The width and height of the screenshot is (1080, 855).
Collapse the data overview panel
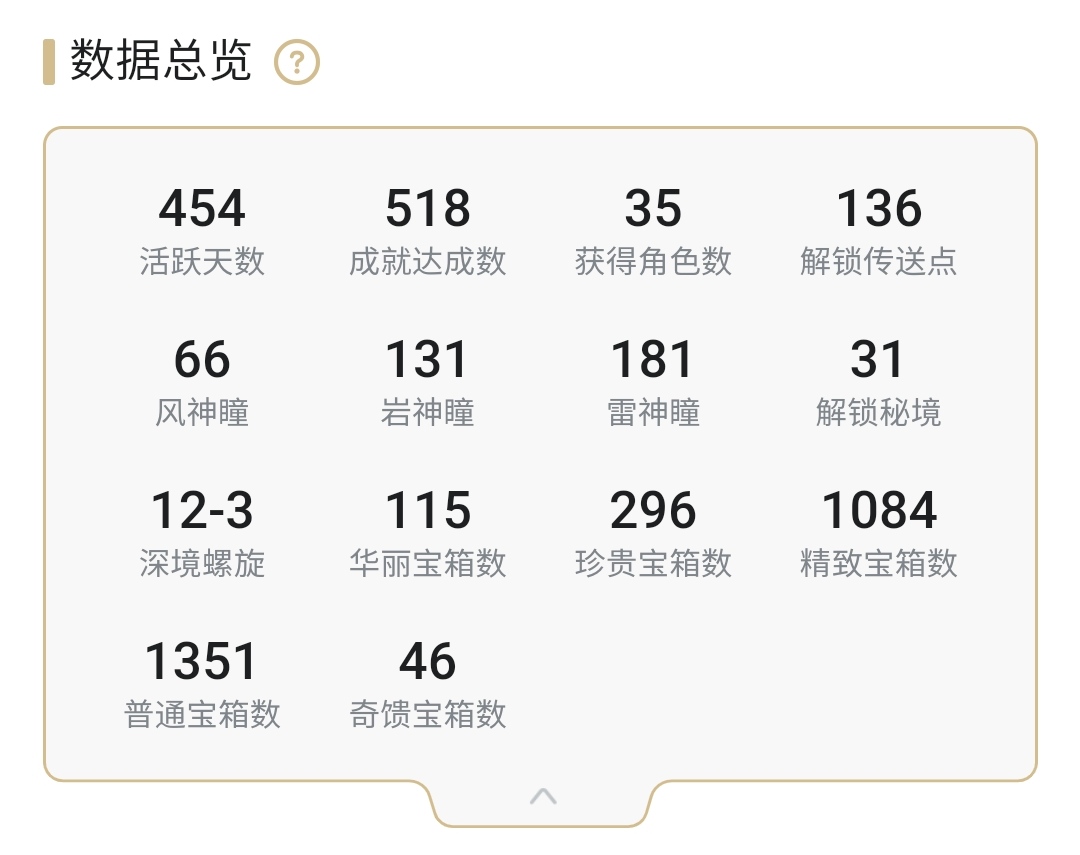(543, 797)
